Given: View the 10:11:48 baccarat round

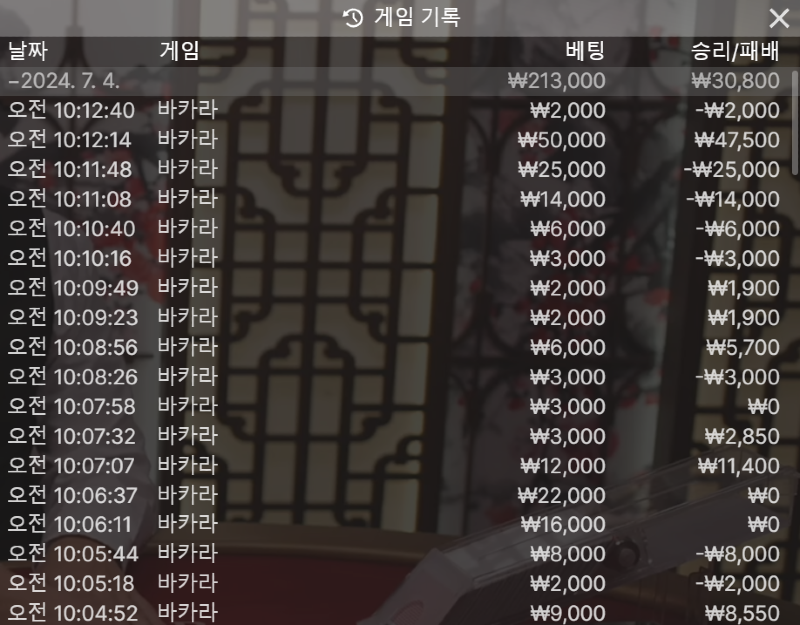Looking at the screenshot, I should [x=393, y=169].
